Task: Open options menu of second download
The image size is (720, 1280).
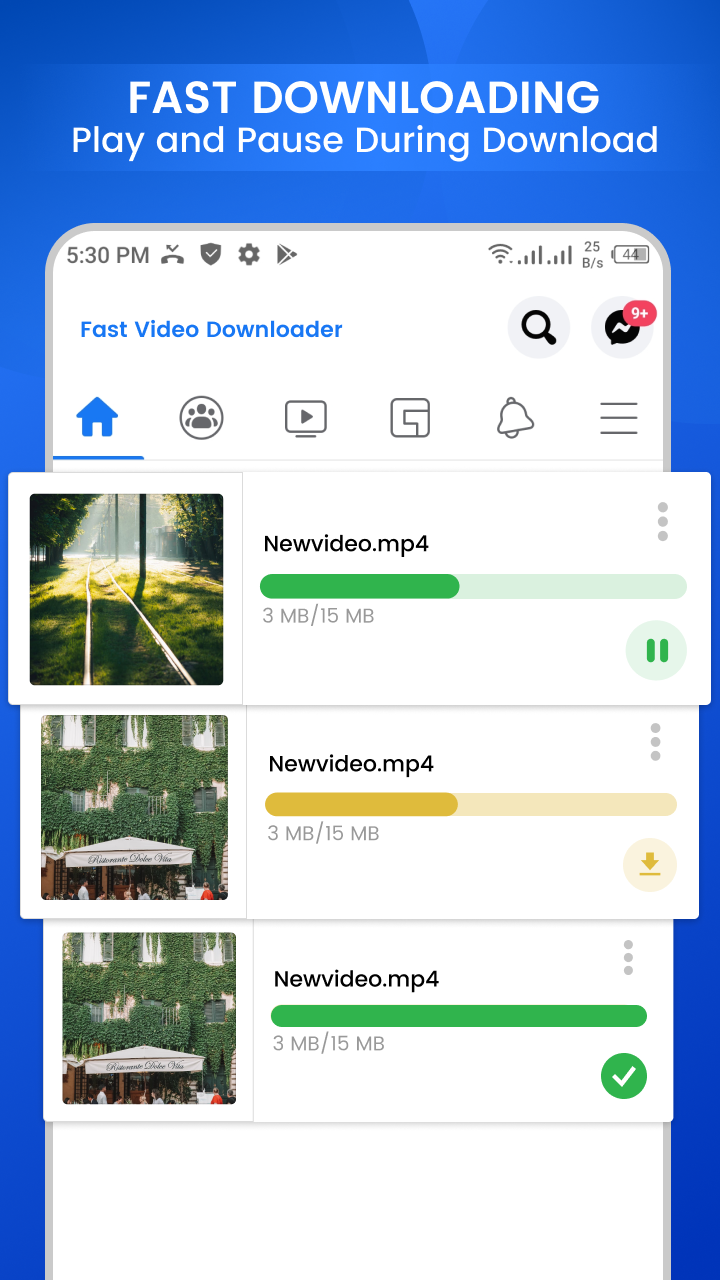Action: (655, 741)
